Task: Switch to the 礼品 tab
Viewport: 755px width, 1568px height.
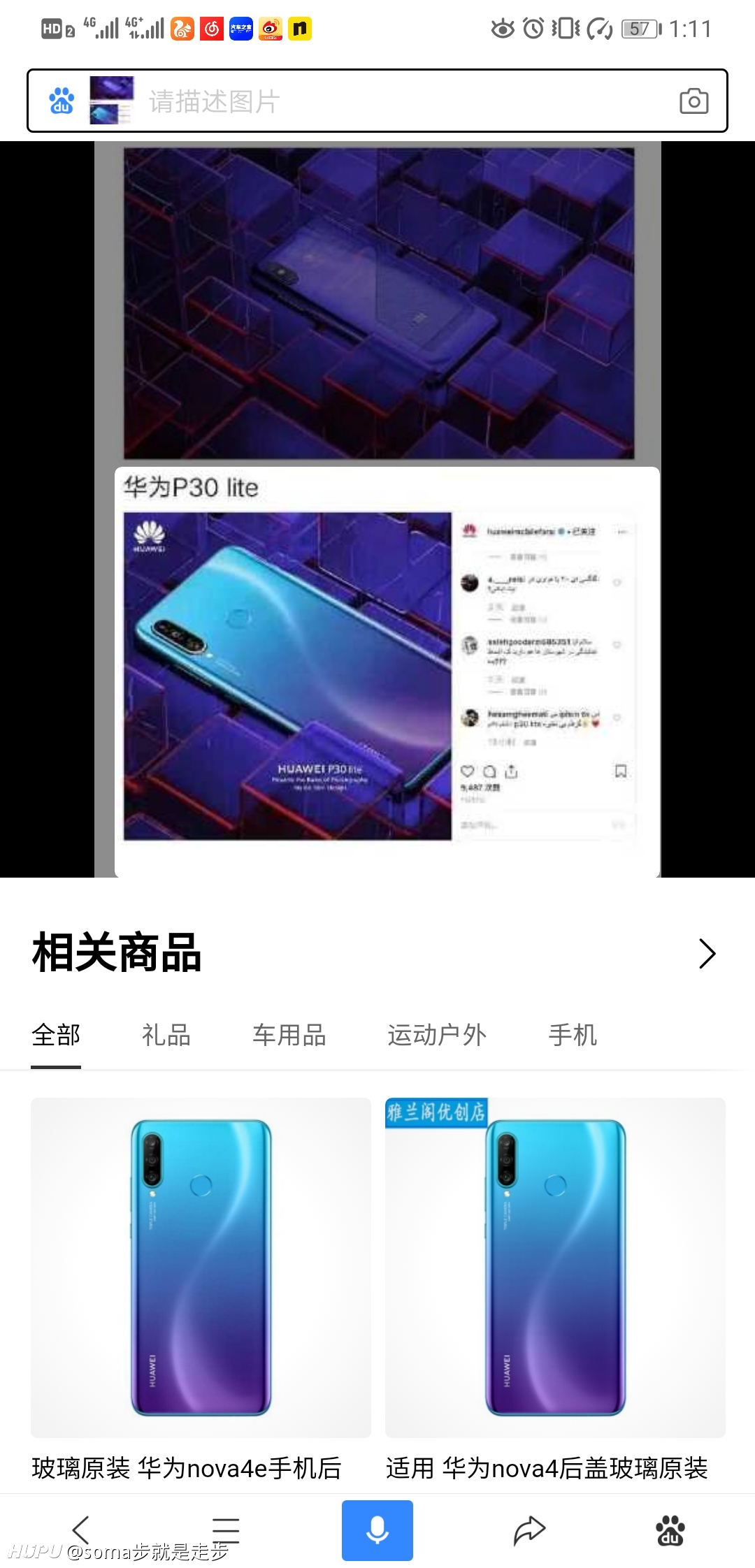Action: (x=166, y=1035)
